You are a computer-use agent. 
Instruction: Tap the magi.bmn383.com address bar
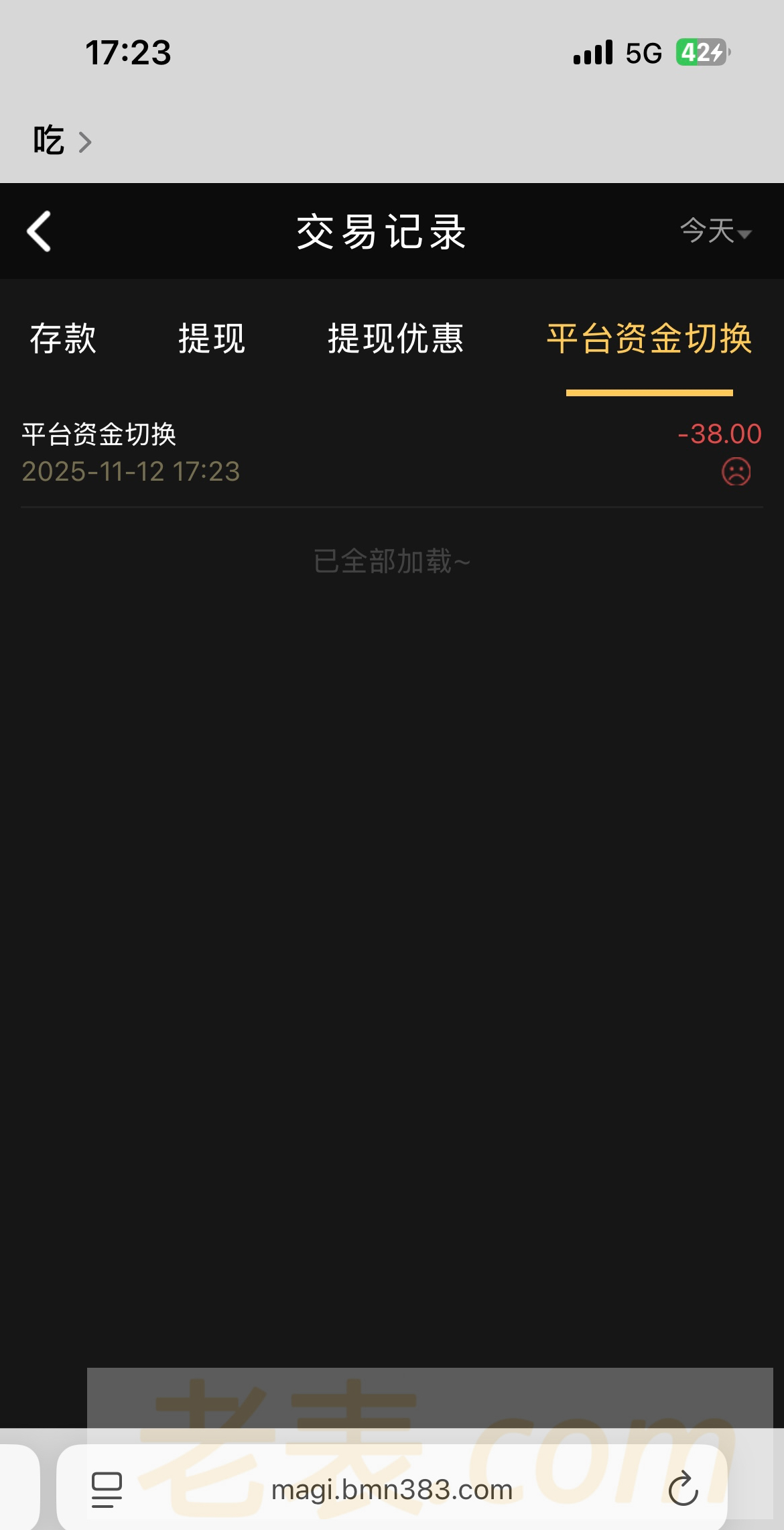pyautogui.click(x=391, y=1489)
